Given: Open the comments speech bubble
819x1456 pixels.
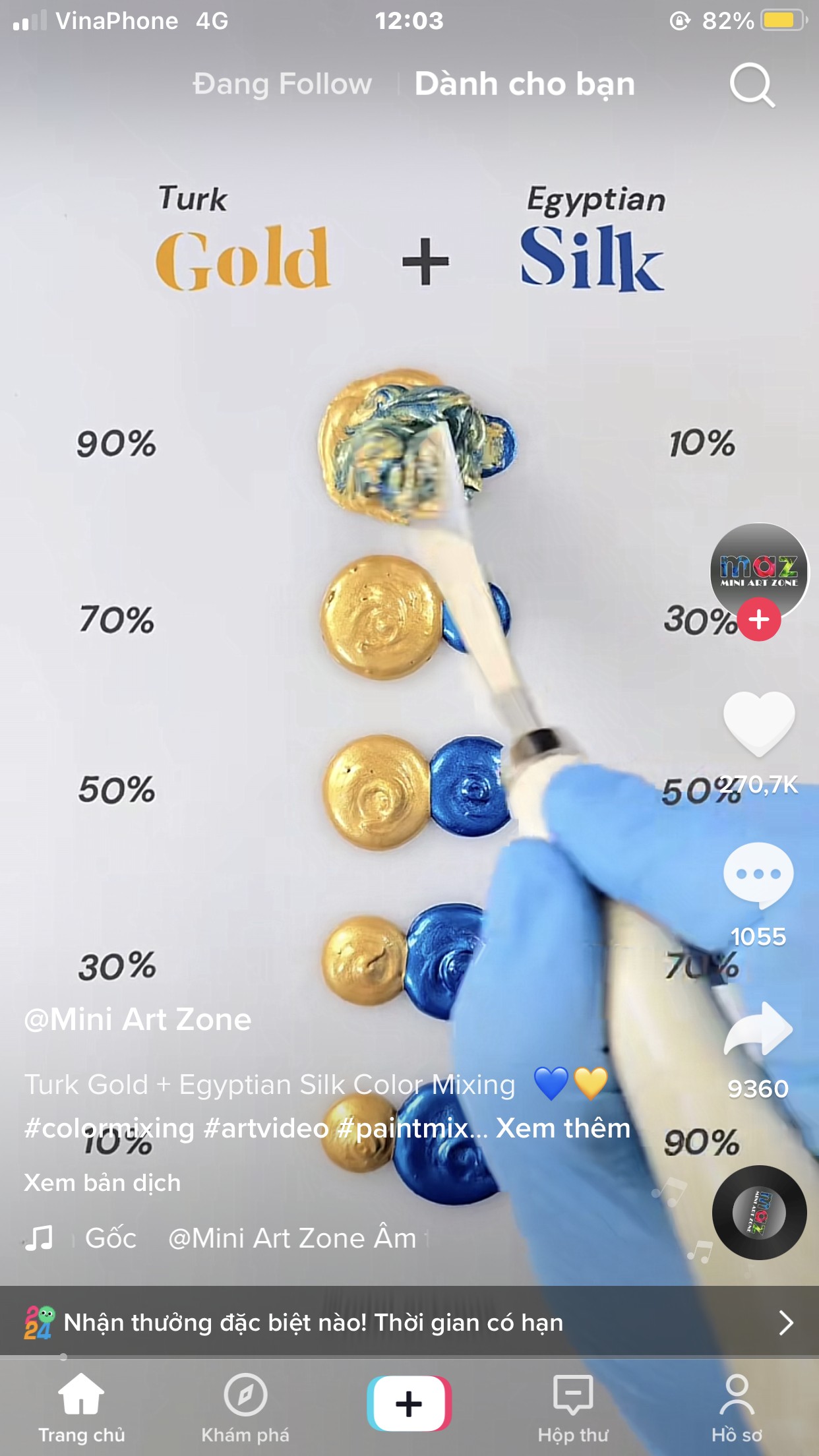Looking at the screenshot, I should point(758,875).
